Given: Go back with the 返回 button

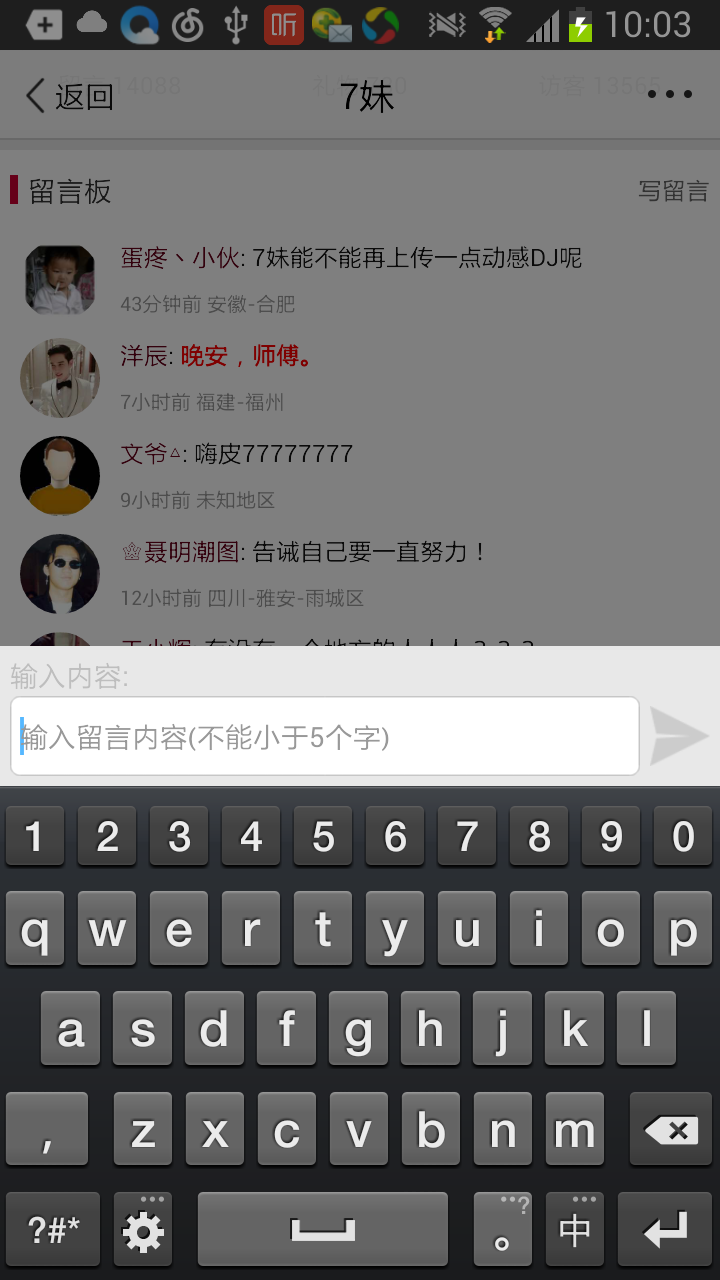Looking at the screenshot, I should coord(69,96).
